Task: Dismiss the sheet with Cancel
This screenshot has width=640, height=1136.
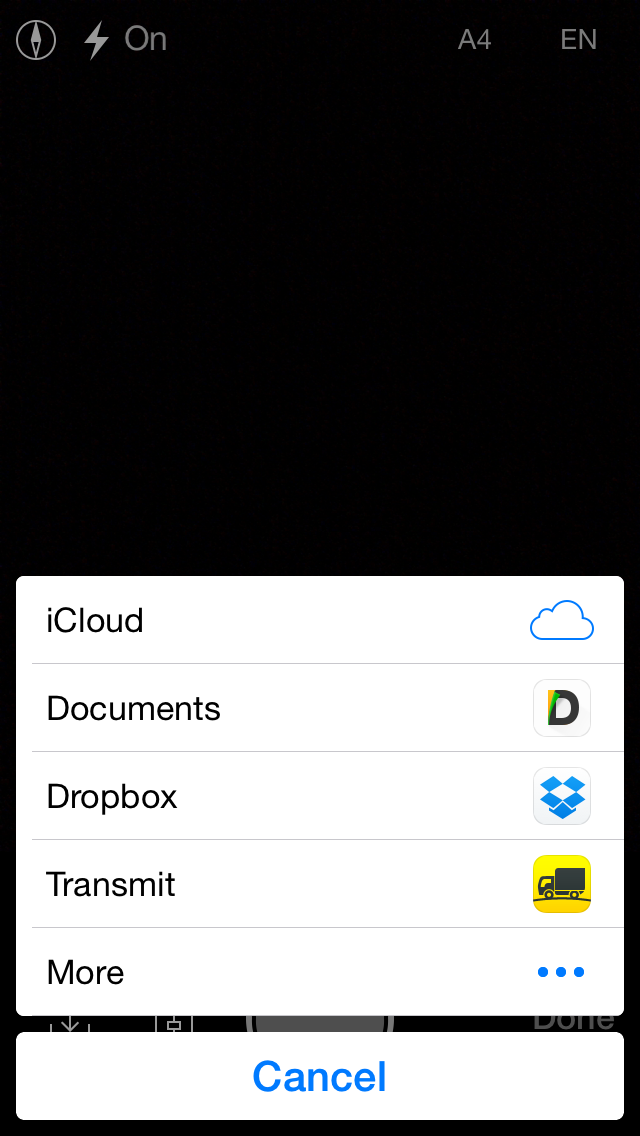Action: 320,1076
